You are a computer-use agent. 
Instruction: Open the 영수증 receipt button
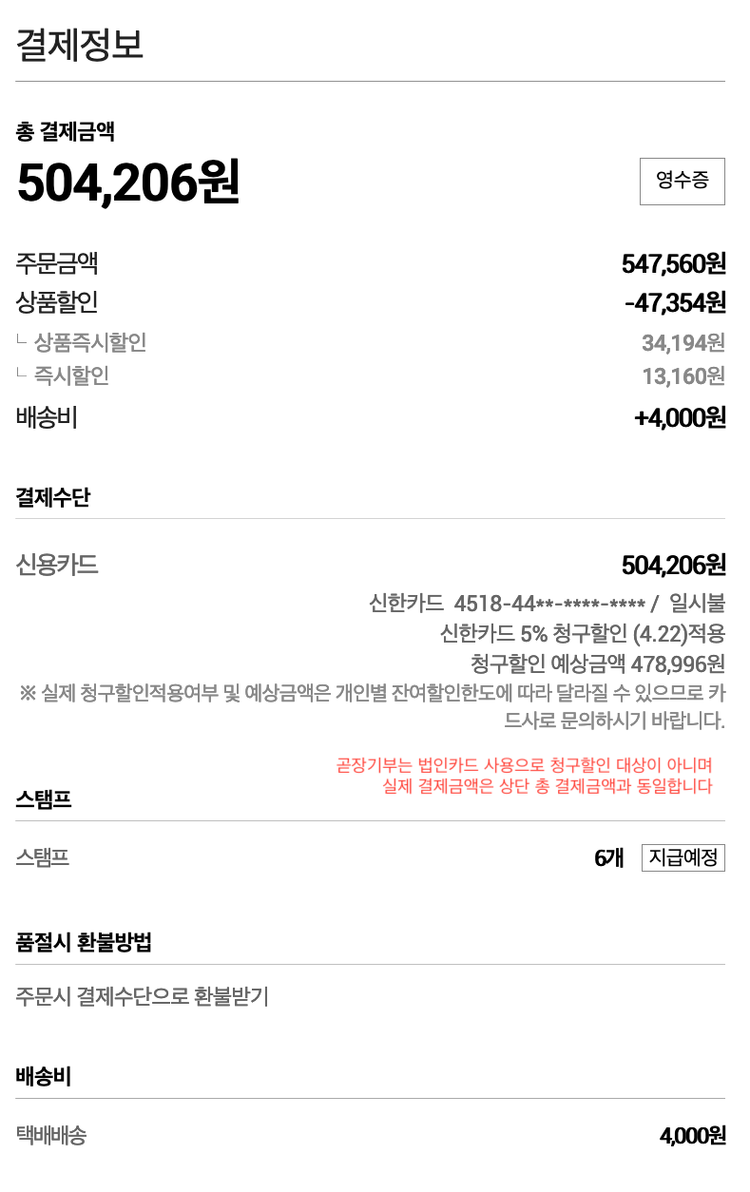pyautogui.click(x=682, y=181)
